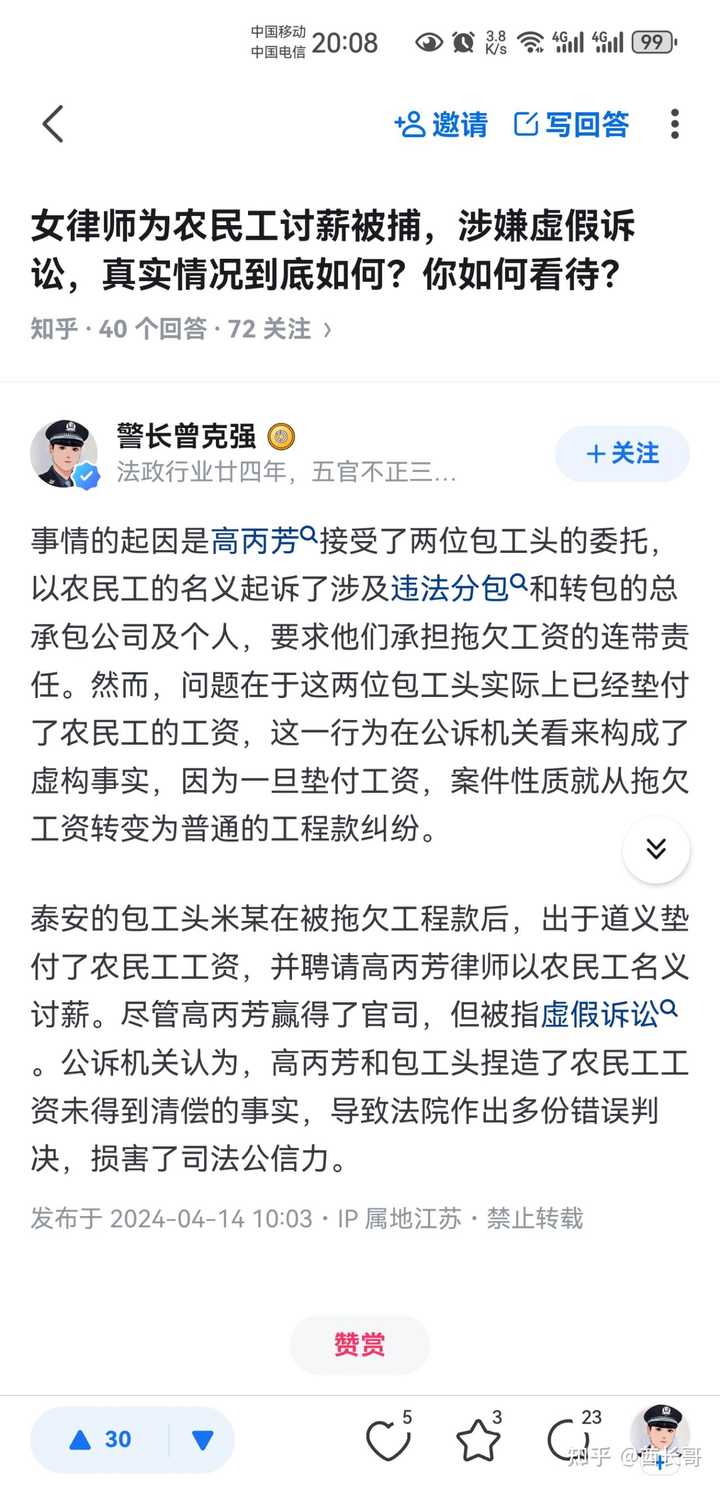Screen dimensions: 720x1485
Task: Add the answer to favorites with the star
Action: pyautogui.click(x=478, y=1441)
